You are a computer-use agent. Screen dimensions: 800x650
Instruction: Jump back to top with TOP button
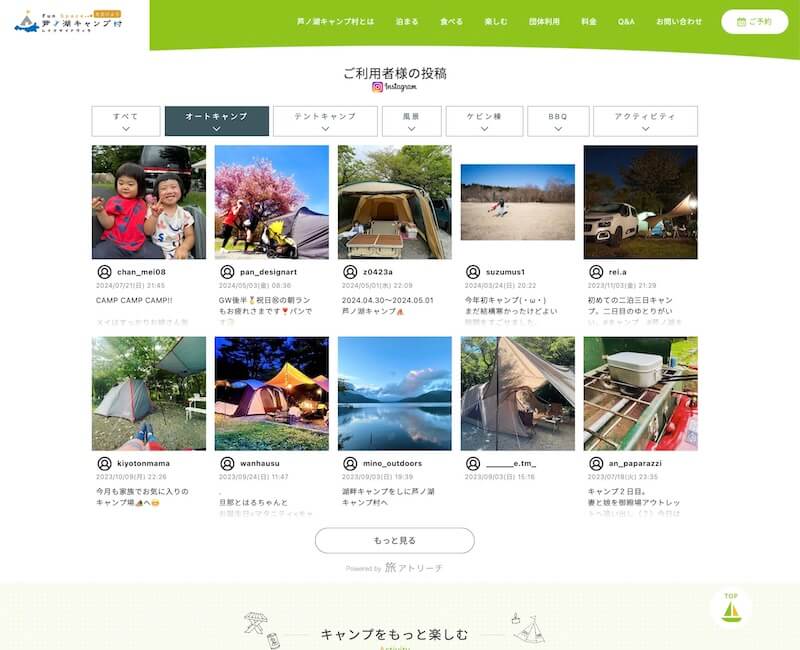[731, 606]
